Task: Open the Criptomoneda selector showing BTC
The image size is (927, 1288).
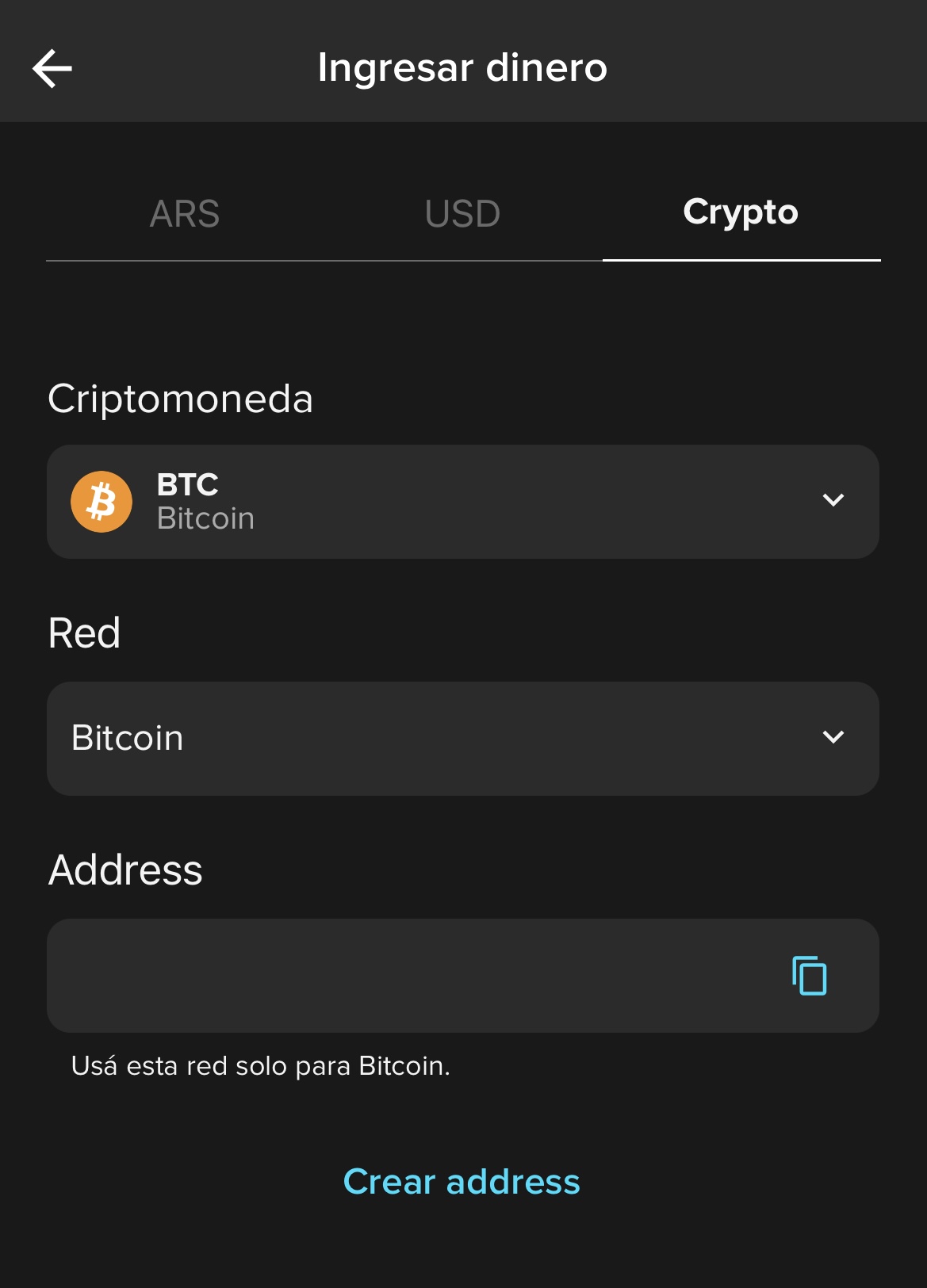Action: [464, 500]
